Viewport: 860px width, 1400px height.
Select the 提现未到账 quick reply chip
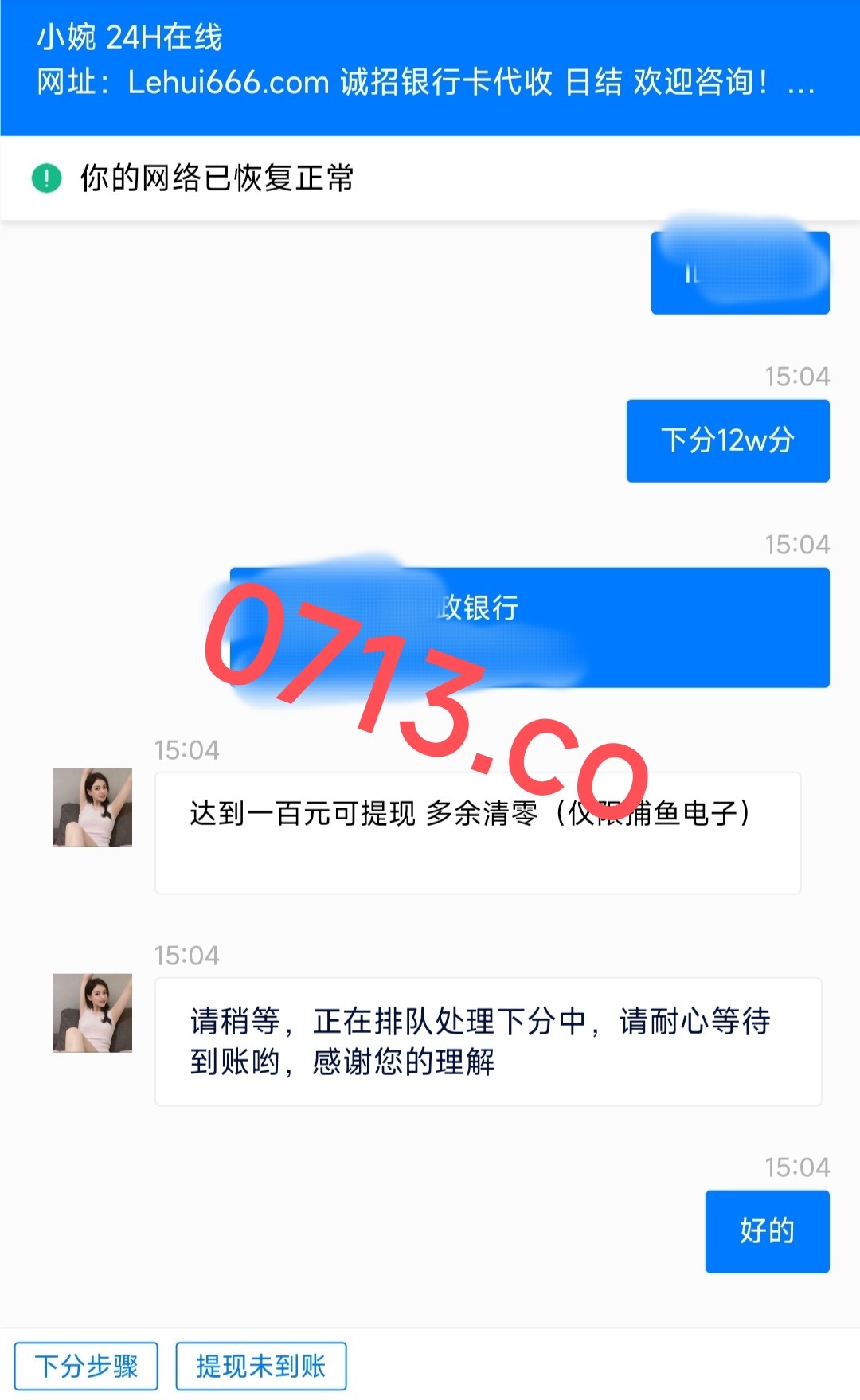pos(261,1366)
